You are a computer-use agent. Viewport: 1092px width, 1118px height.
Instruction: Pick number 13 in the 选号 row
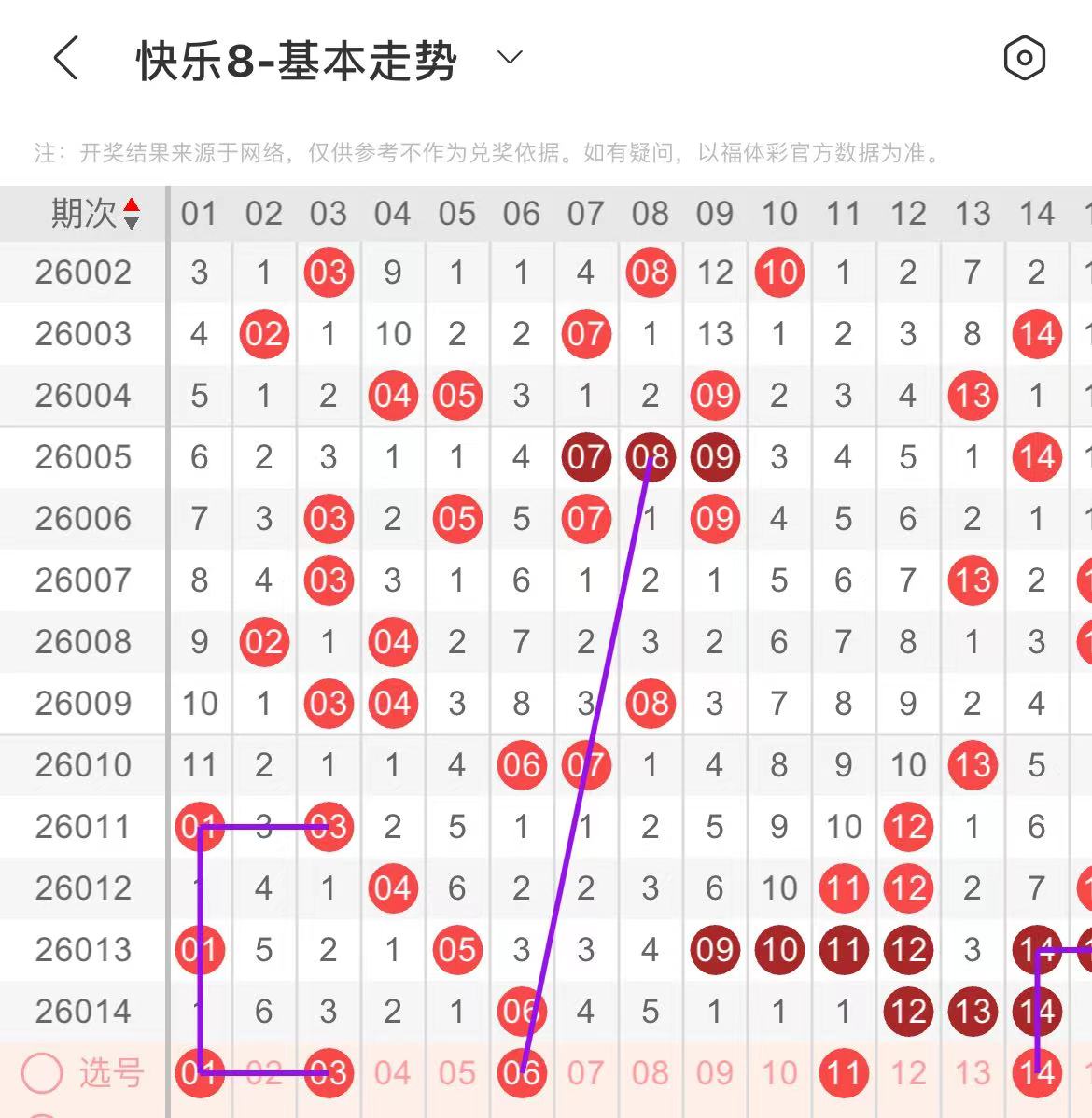pyautogui.click(x=972, y=1073)
